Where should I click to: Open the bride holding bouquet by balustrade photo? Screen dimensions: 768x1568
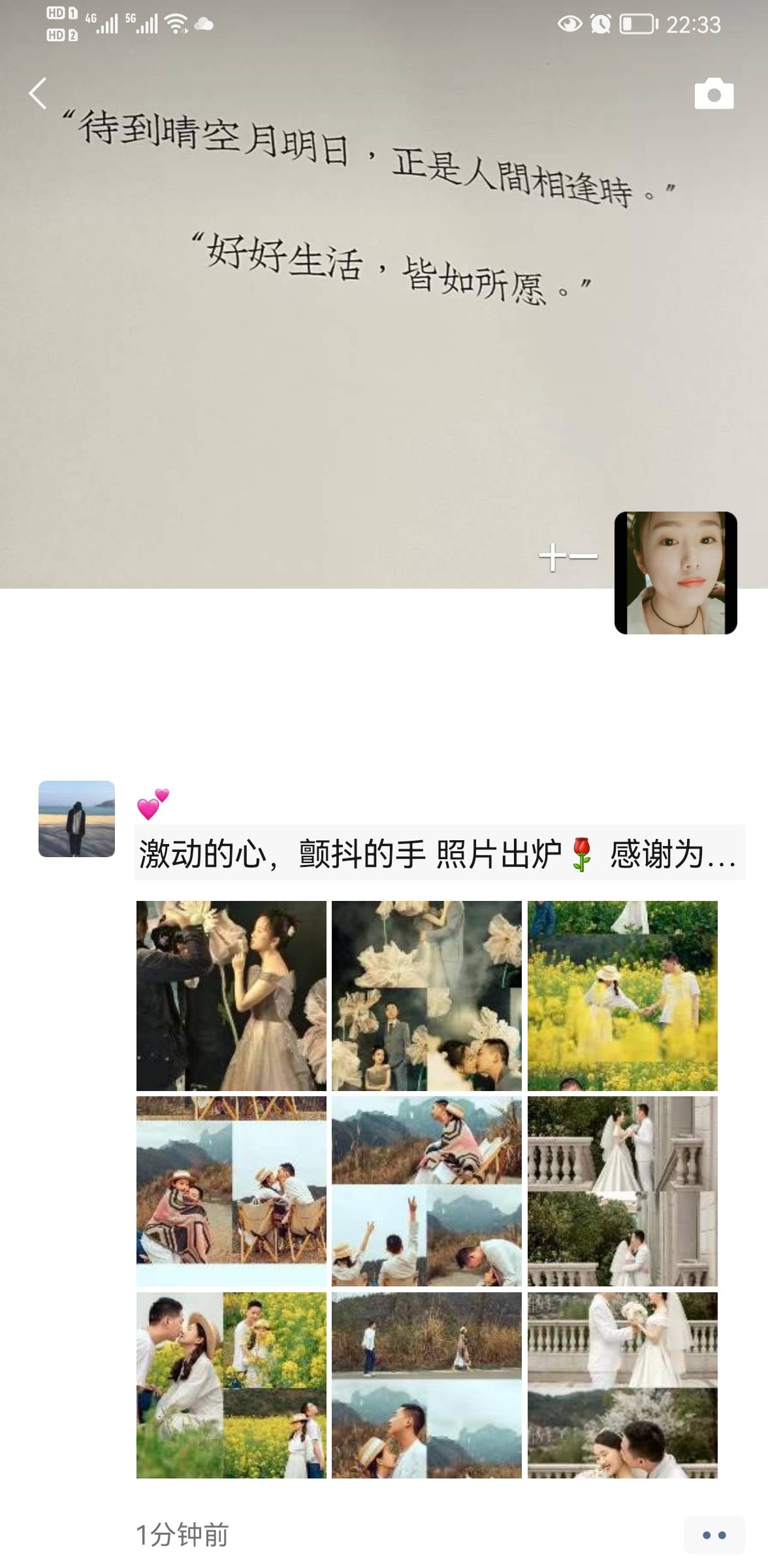[x=622, y=1385]
